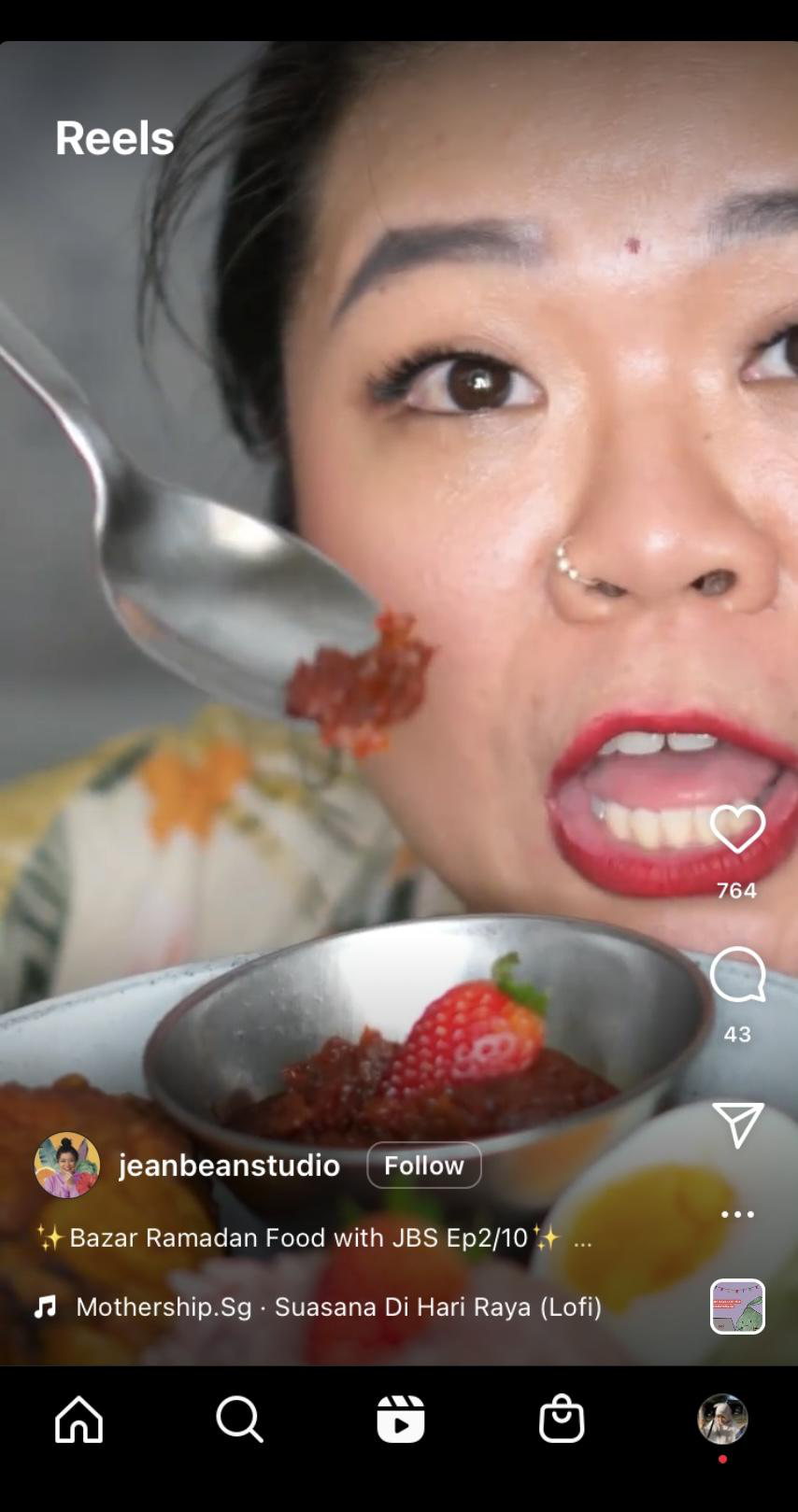Go to the Home tab
This screenshot has width=798, height=1512.
click(79, 1420)
